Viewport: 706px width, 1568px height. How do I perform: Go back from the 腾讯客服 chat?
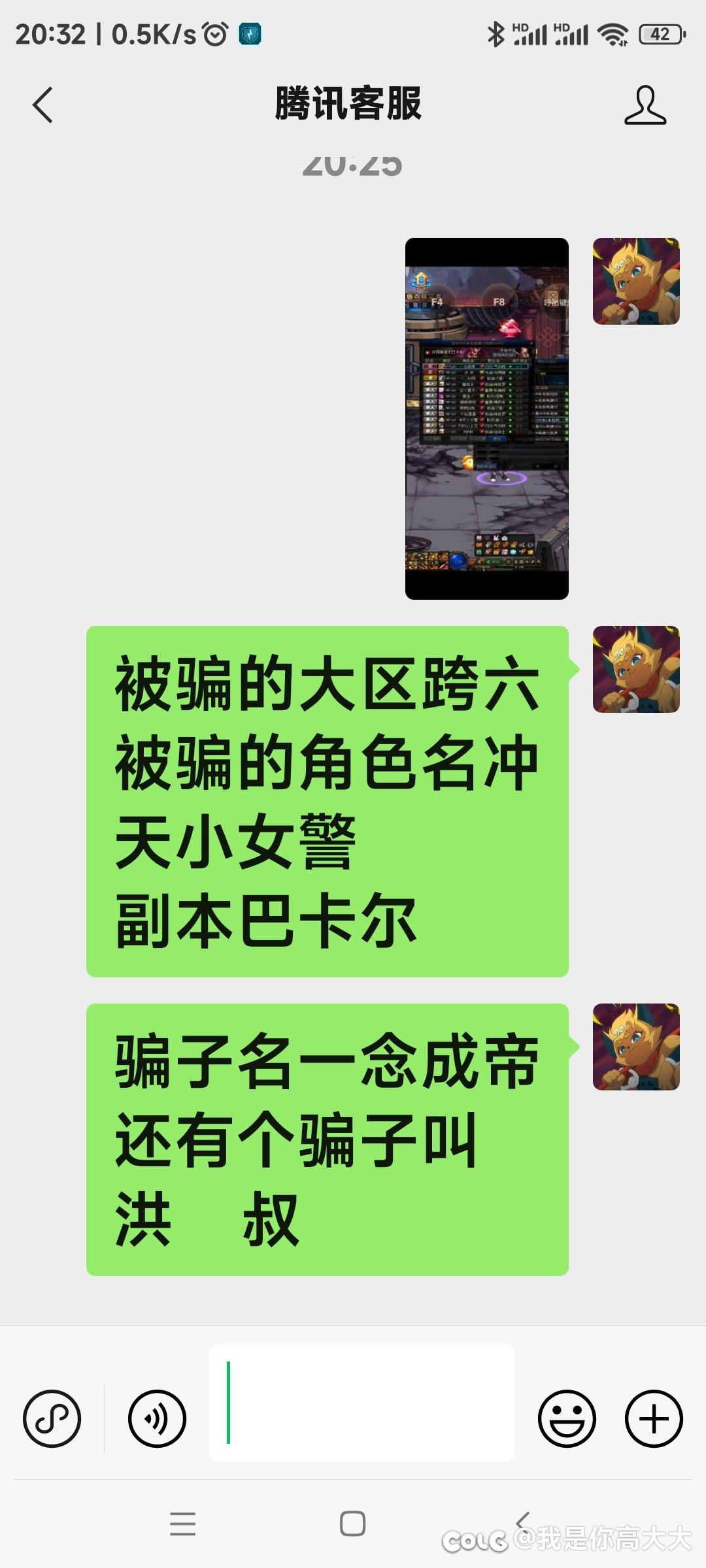click(42, 105)
